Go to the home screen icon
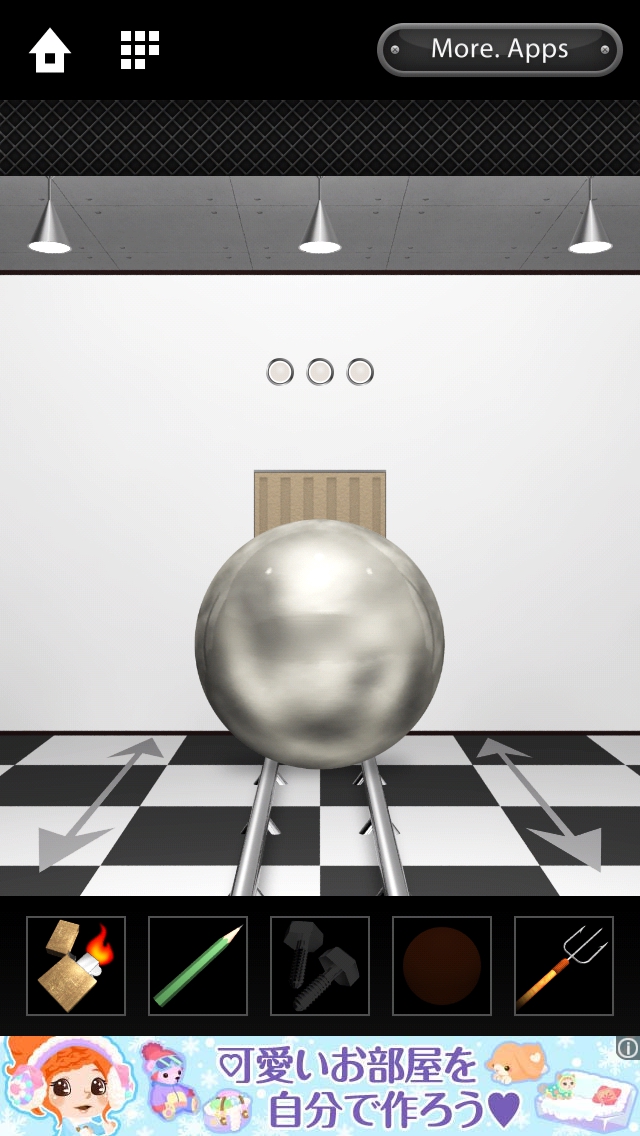This screenshot has width=640, height=1136. [49, 50]
